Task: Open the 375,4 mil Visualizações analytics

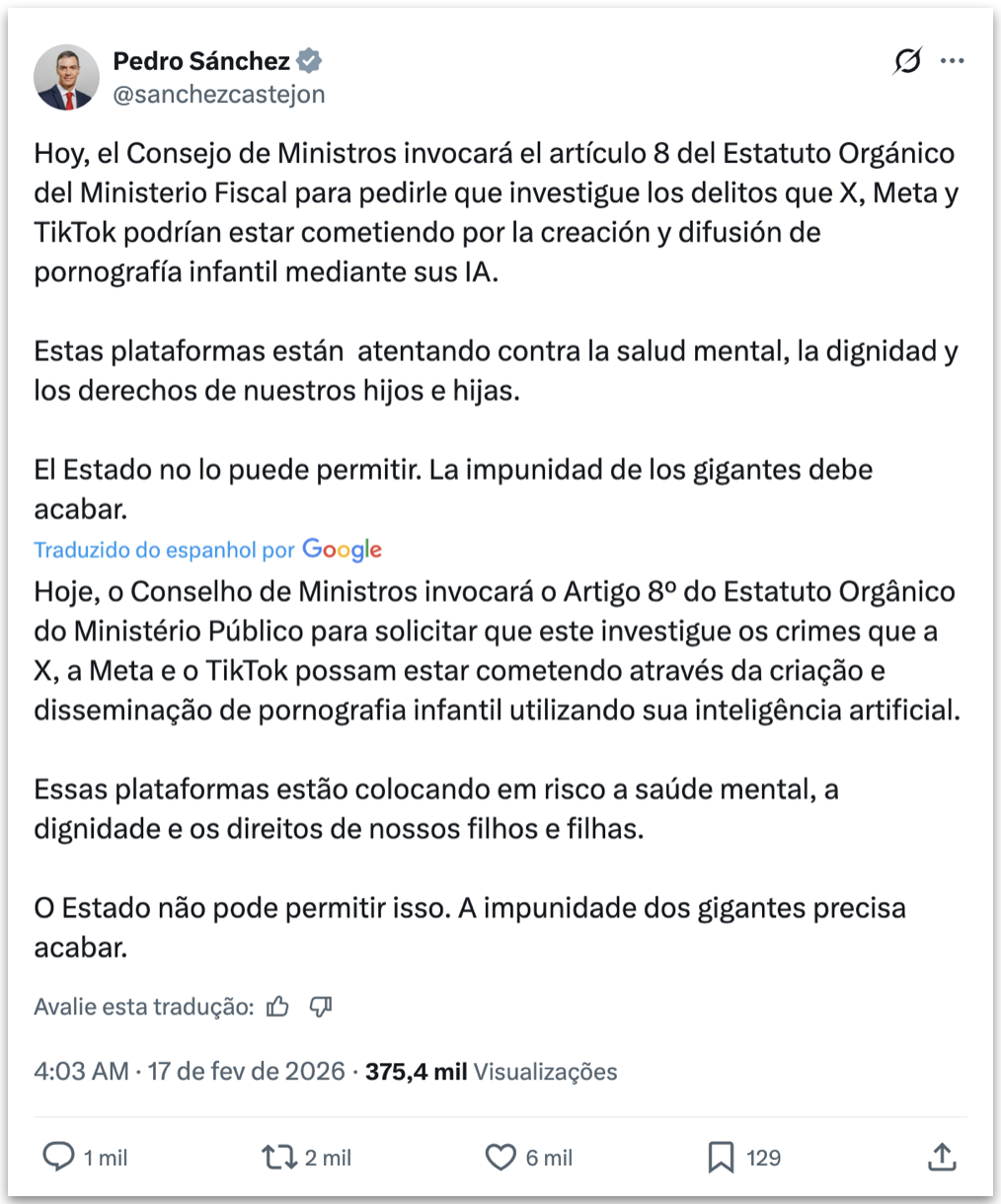Action: (491, 1072)
